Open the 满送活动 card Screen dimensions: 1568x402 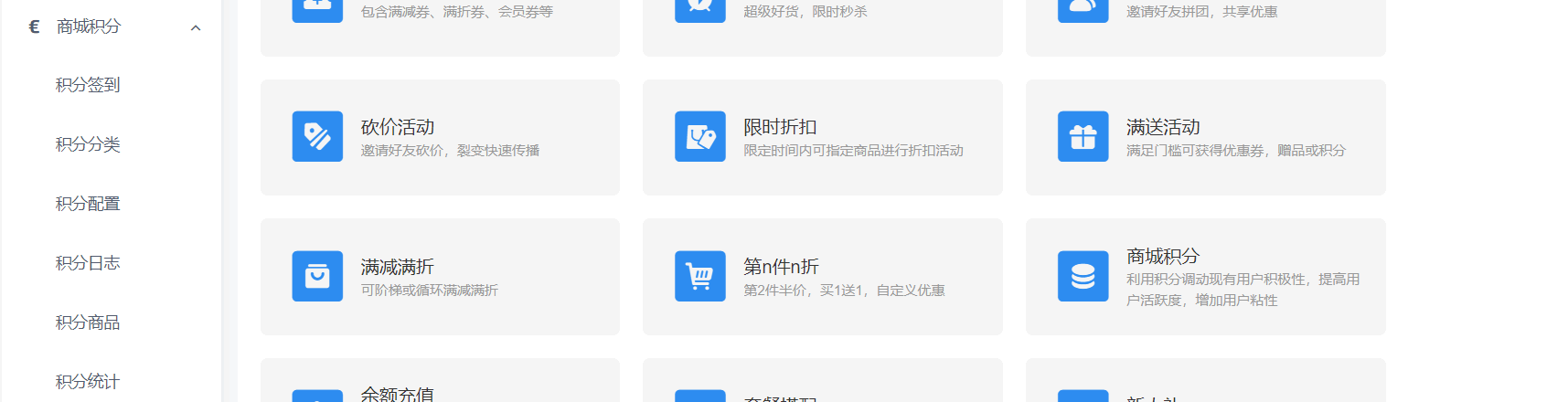tap(1205, 137)
